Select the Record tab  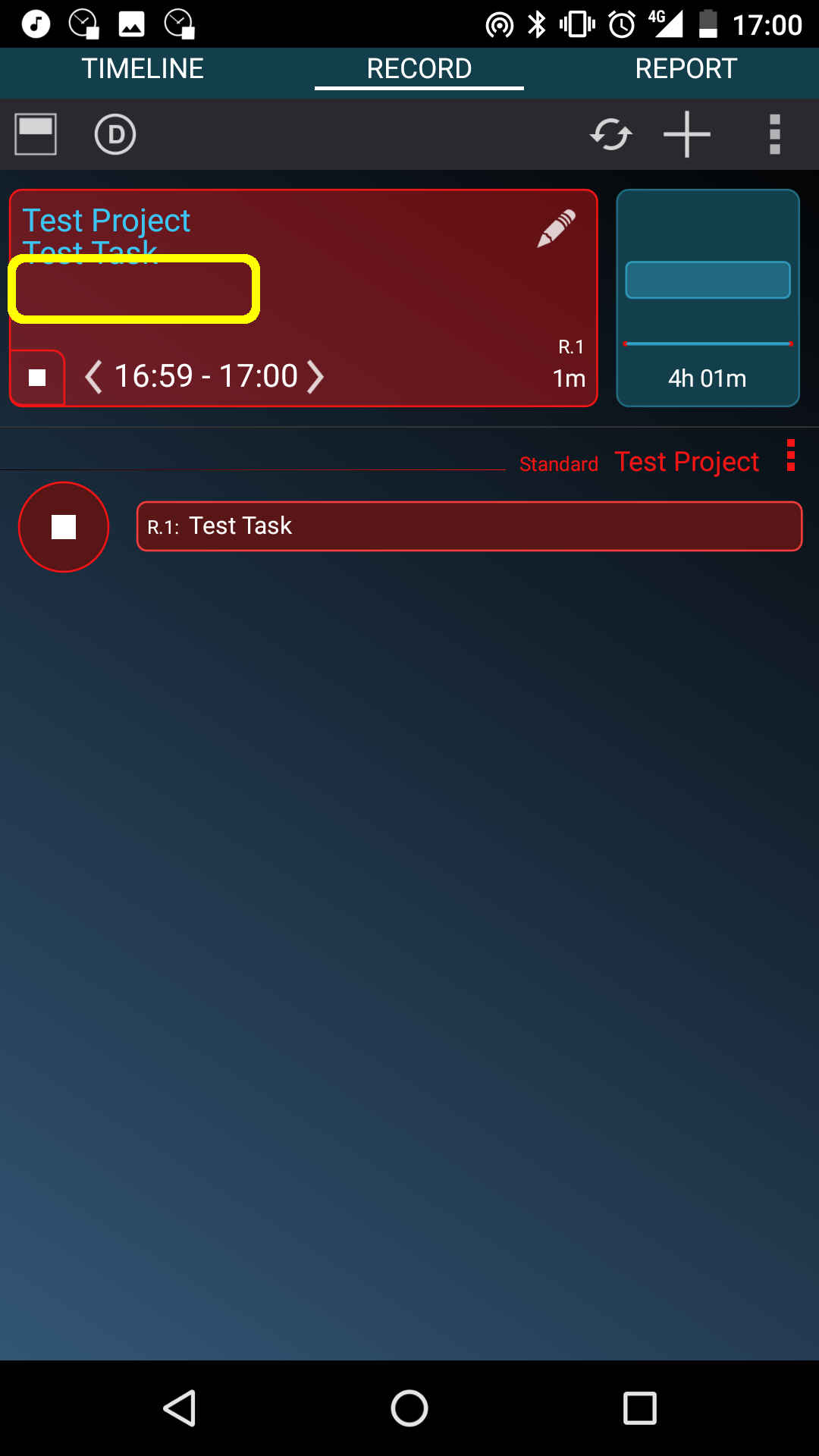(x=419, y=69)
